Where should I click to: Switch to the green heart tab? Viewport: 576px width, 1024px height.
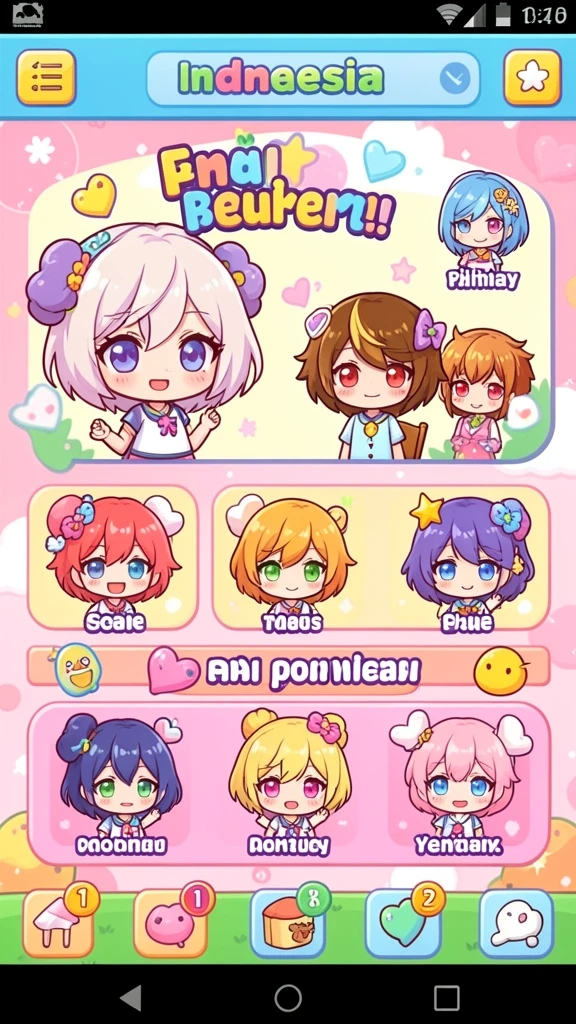coord(402,923)
